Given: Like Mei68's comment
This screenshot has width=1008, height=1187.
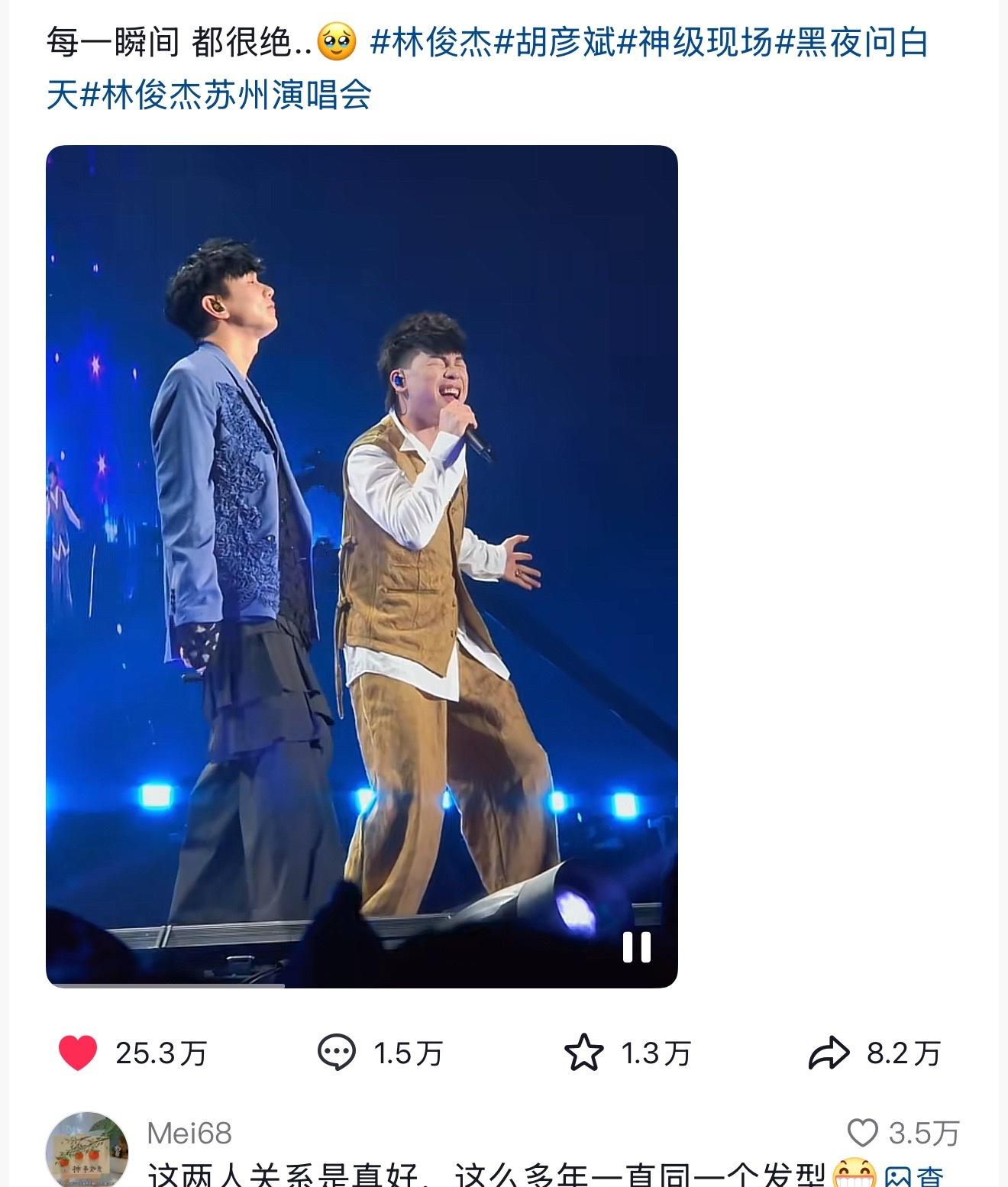Looking at the screenshot, I should coord(864,1133).
